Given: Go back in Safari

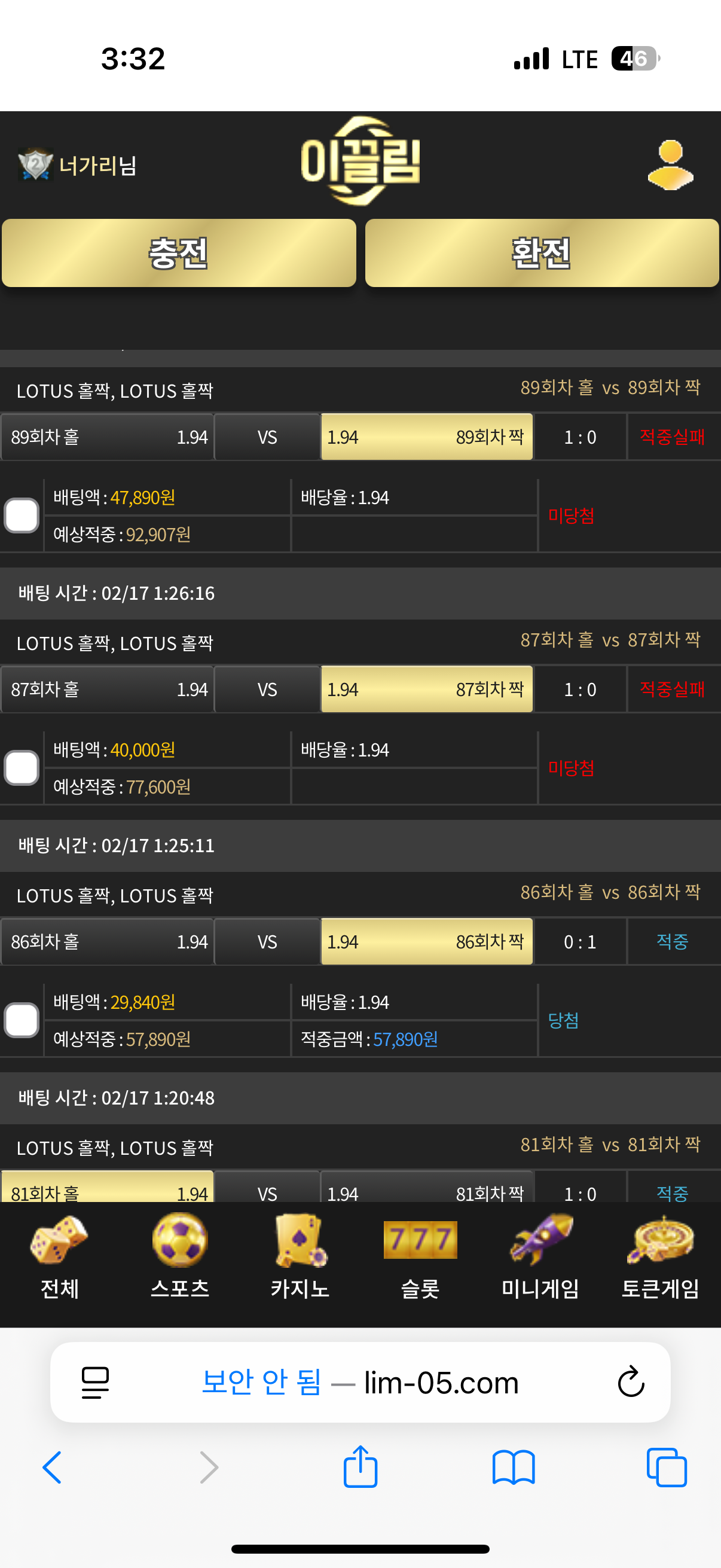Looking at the screenshot, I should 53,1468.
